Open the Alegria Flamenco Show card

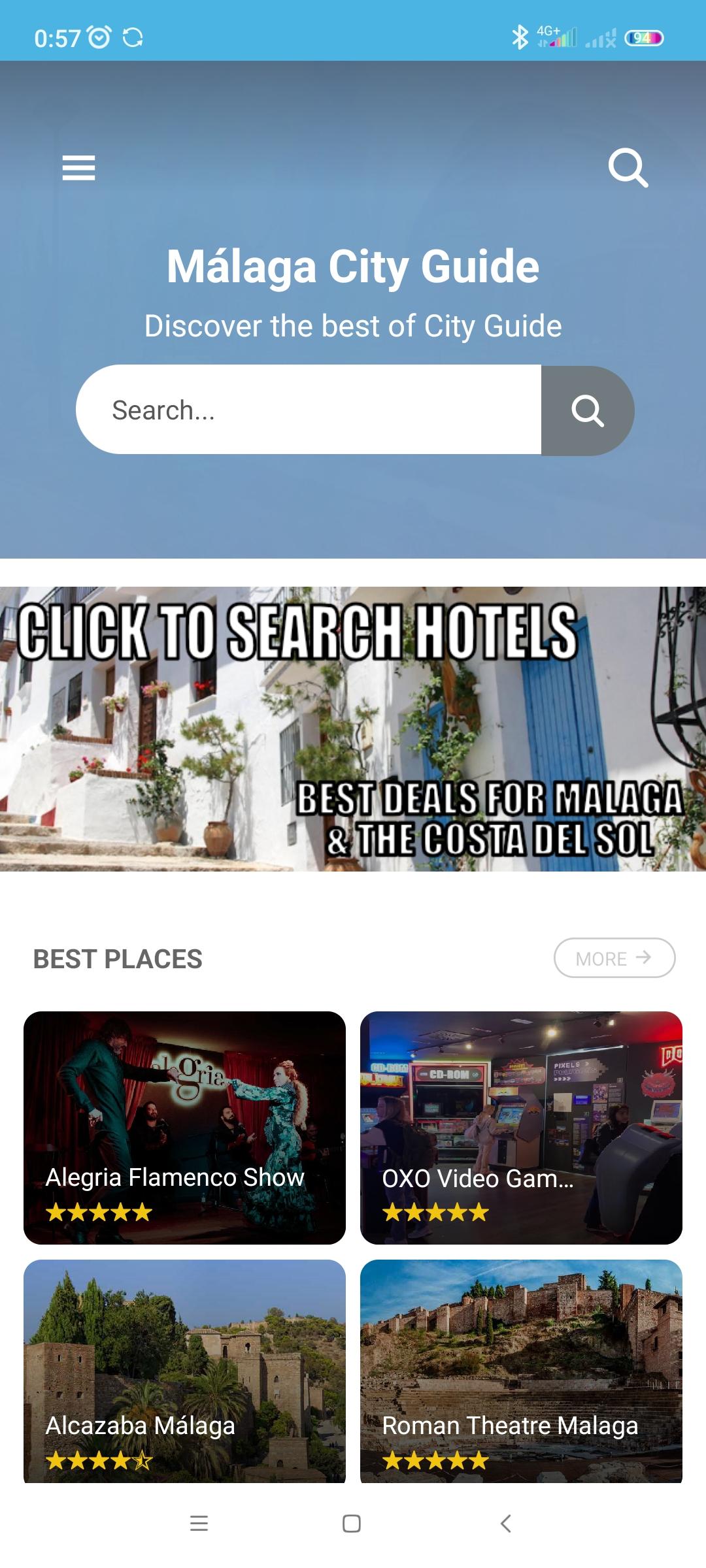click(184, 1127)
